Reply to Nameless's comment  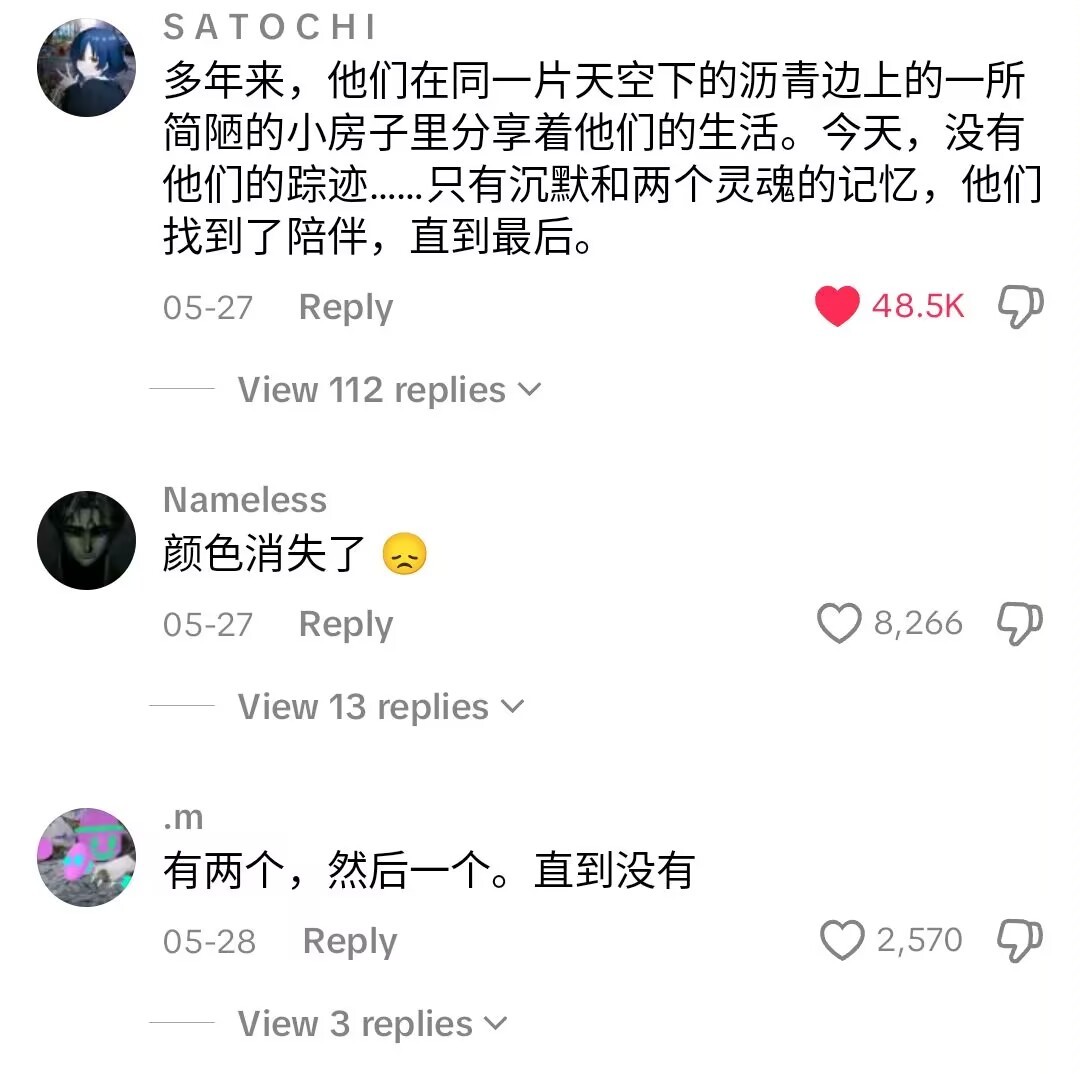pos(345,624)
